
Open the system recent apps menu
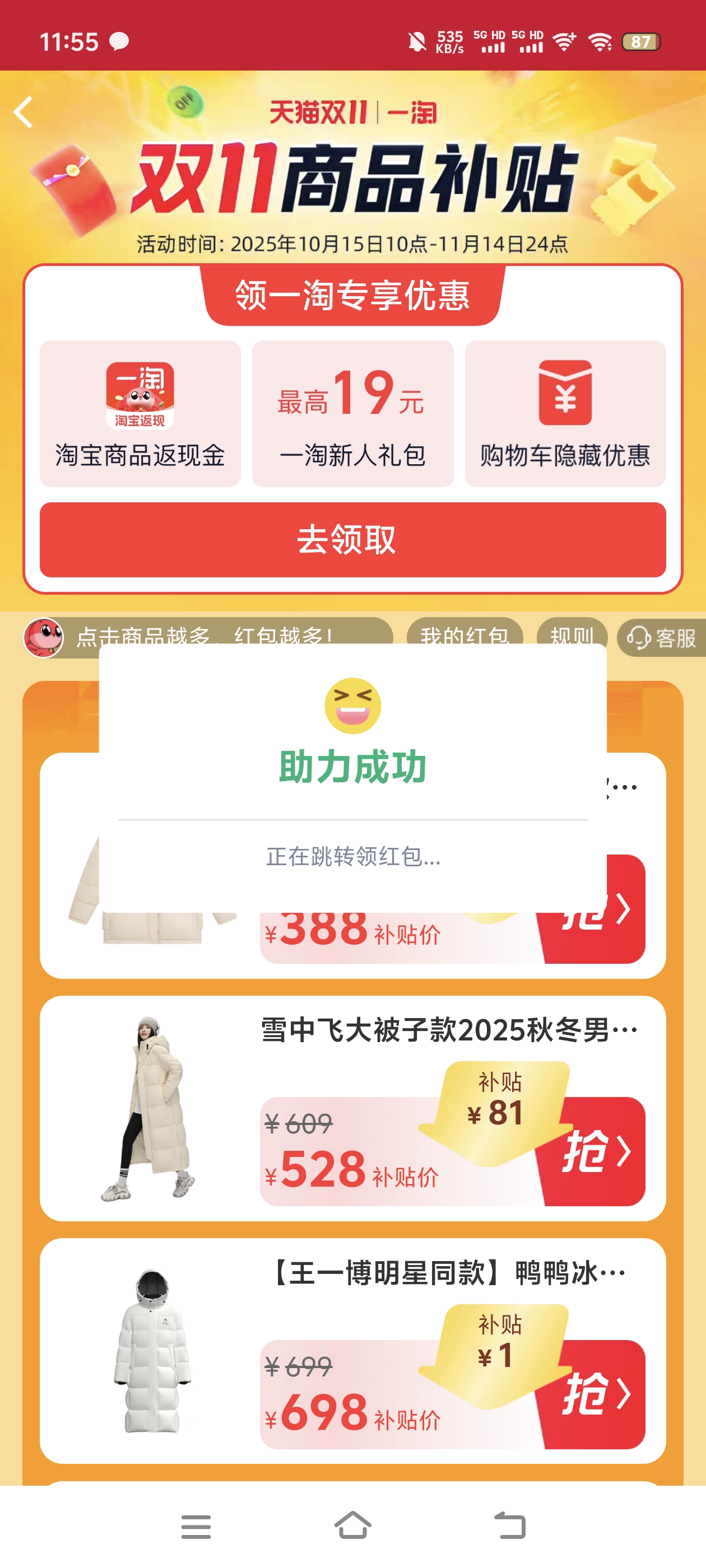click(196, 1526)
